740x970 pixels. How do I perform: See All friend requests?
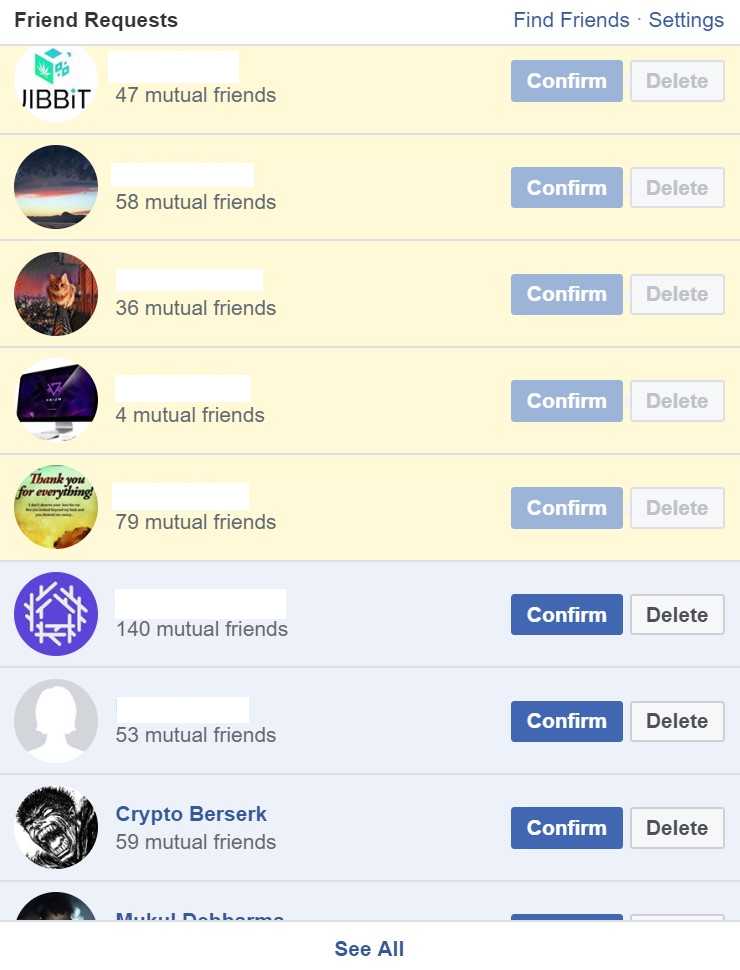(x=369, y=949)
